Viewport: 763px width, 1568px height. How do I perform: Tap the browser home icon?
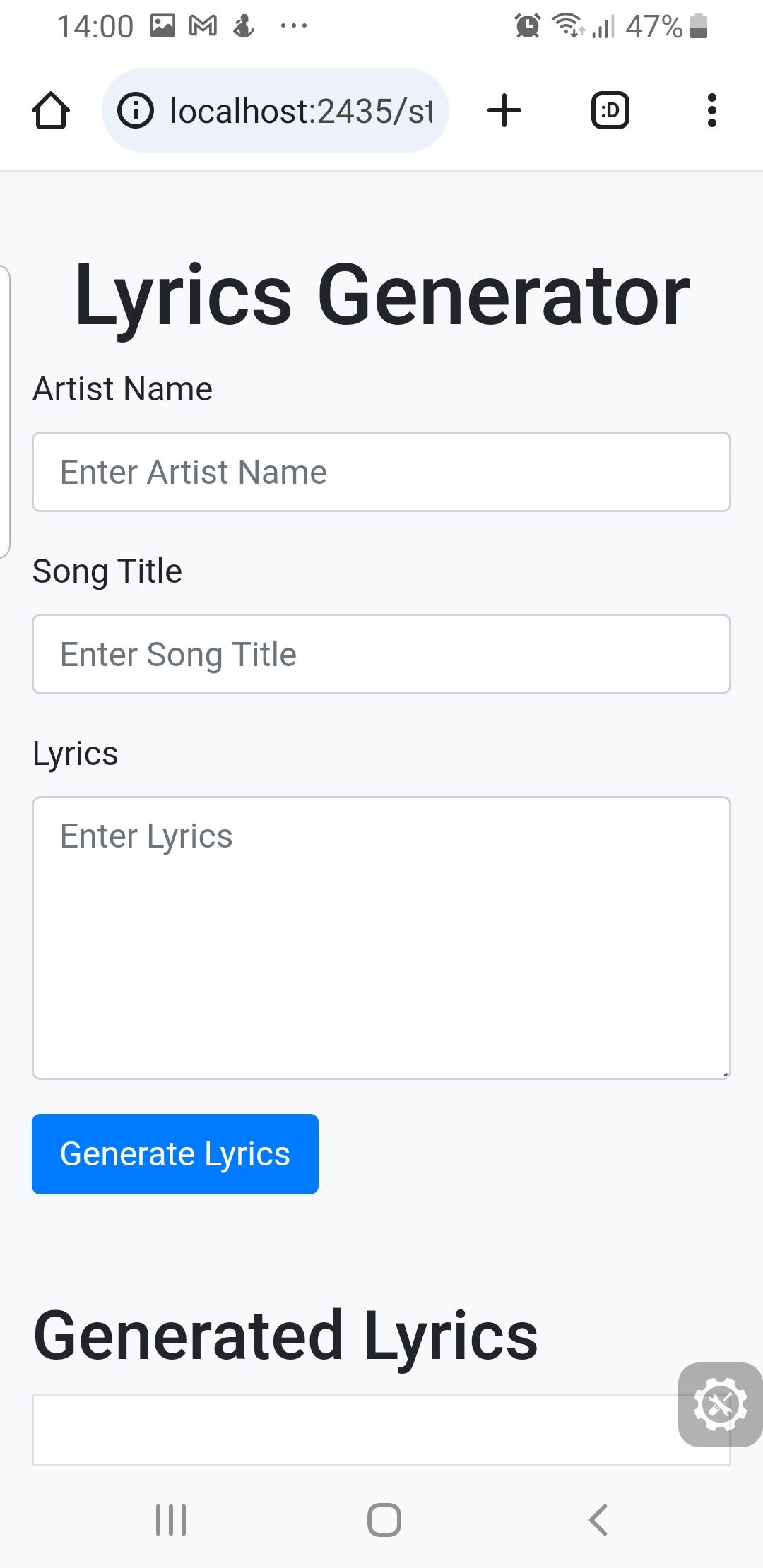tap(51, 110)
